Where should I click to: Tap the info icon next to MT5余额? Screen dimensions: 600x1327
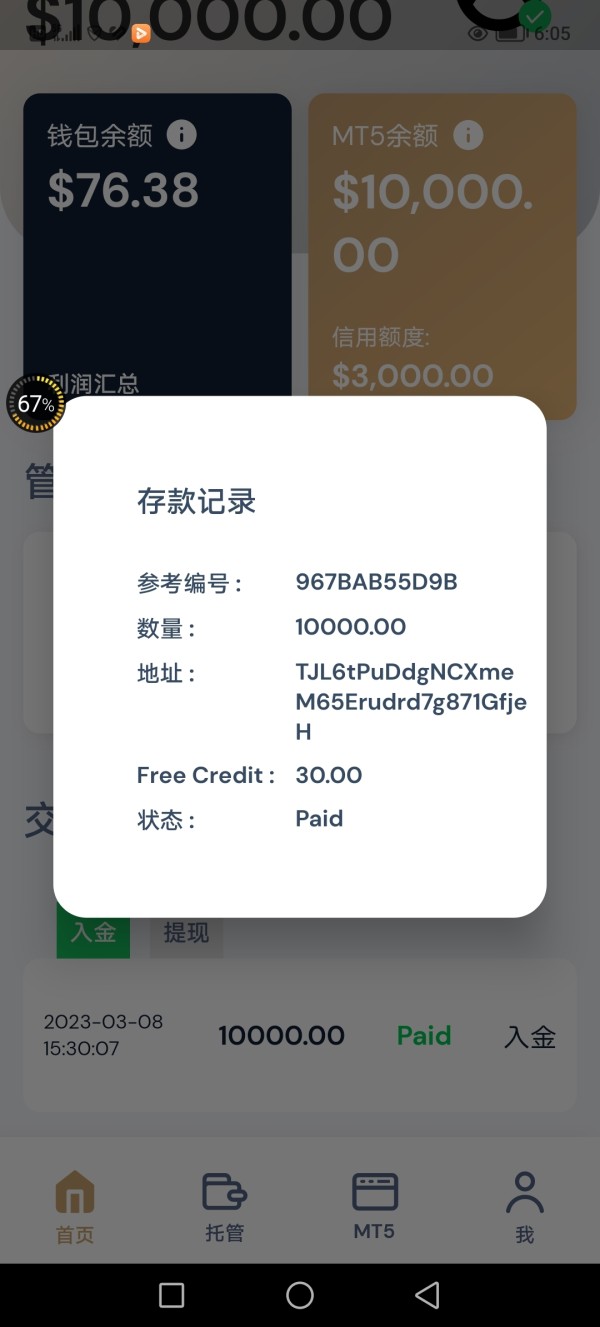(x=468, y=134)
